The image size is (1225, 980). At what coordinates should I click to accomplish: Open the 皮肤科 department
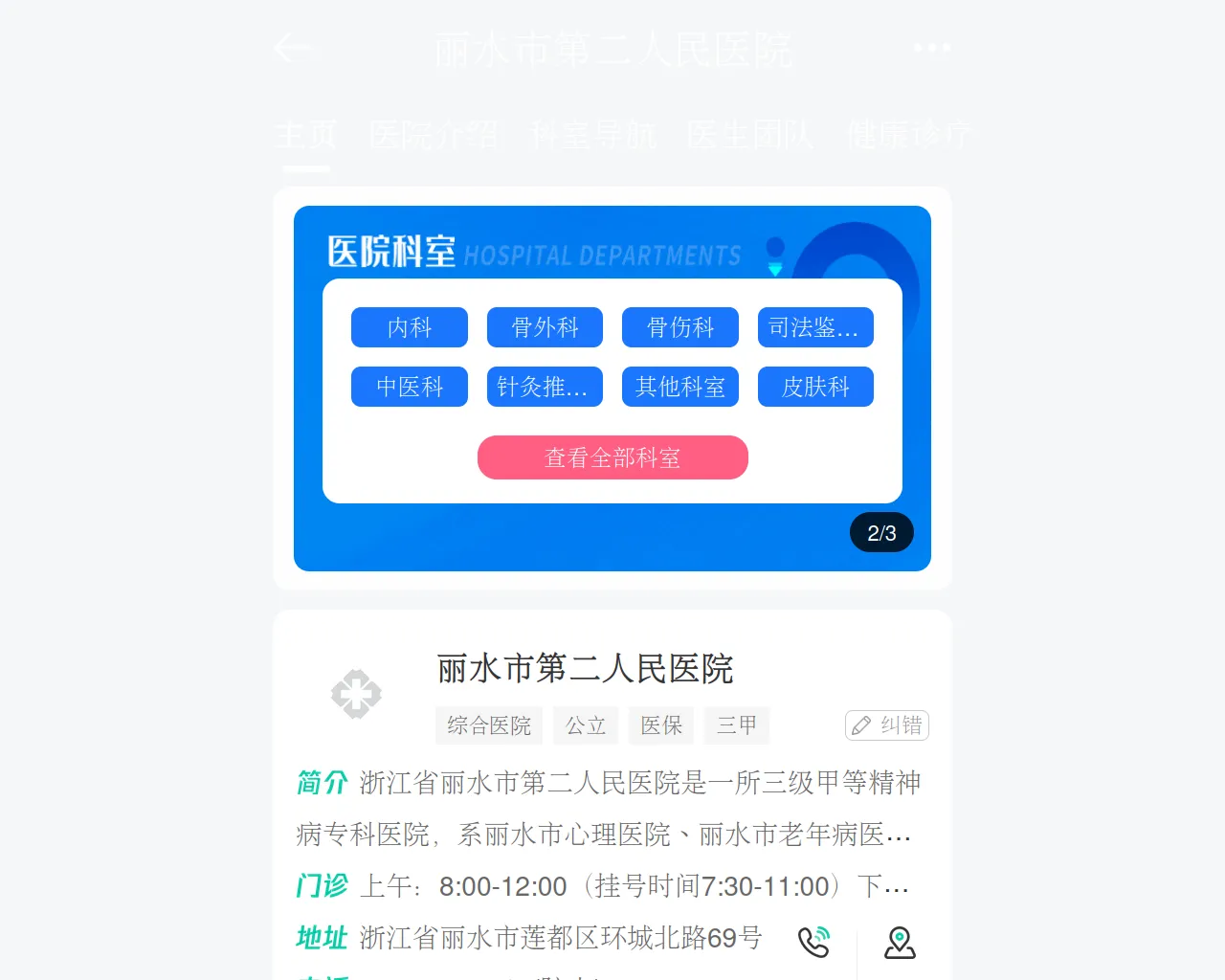(x=815, y=387)
